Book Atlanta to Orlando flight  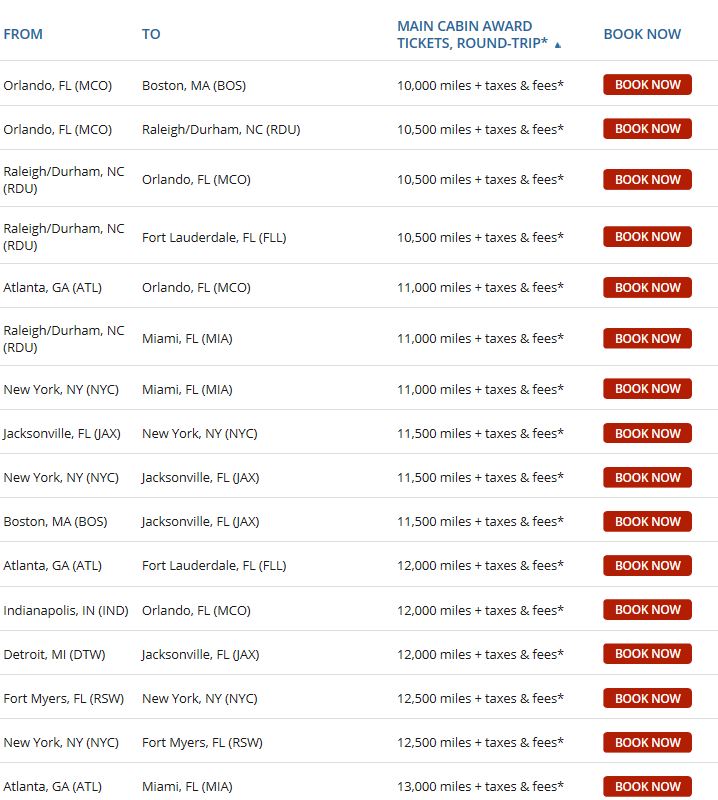click(x=647, y=288)
